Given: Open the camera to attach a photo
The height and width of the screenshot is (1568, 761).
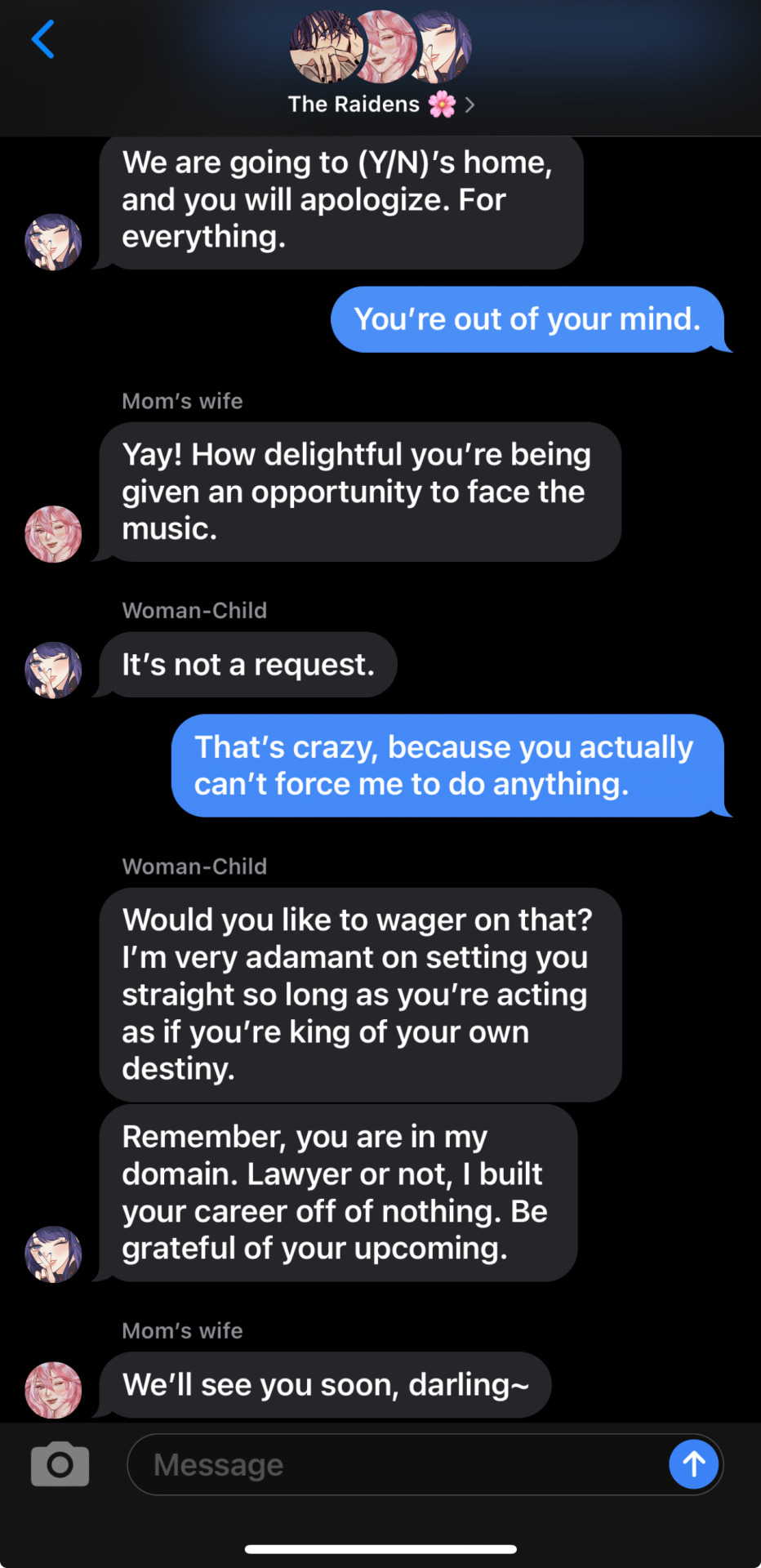Looking at the screenshot, I should point(60,1464).
